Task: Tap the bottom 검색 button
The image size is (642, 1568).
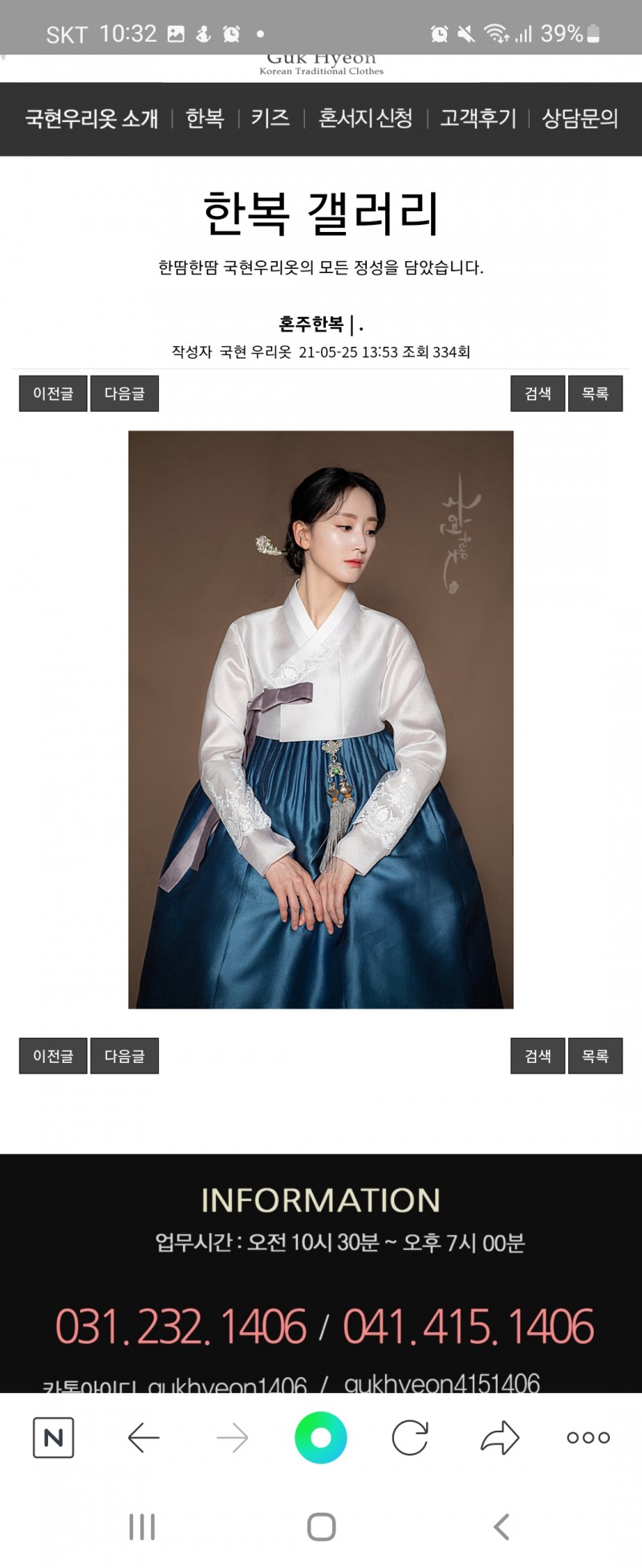Action: coord(538,1056)
